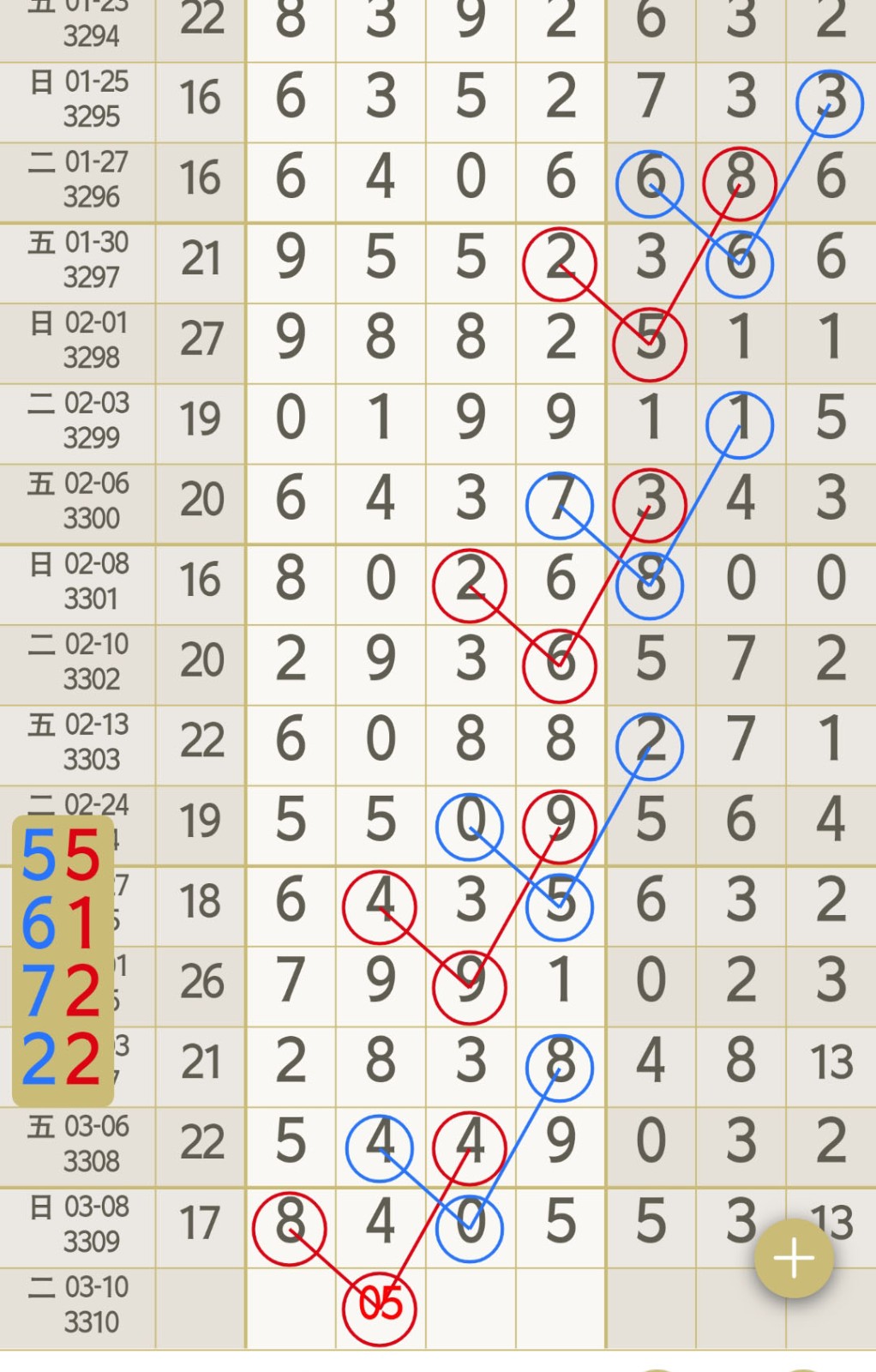Tap the floating plus add button
The width and height of the screenshot is (876, 1372).
pyautogui.click(x=794, y=1258)
